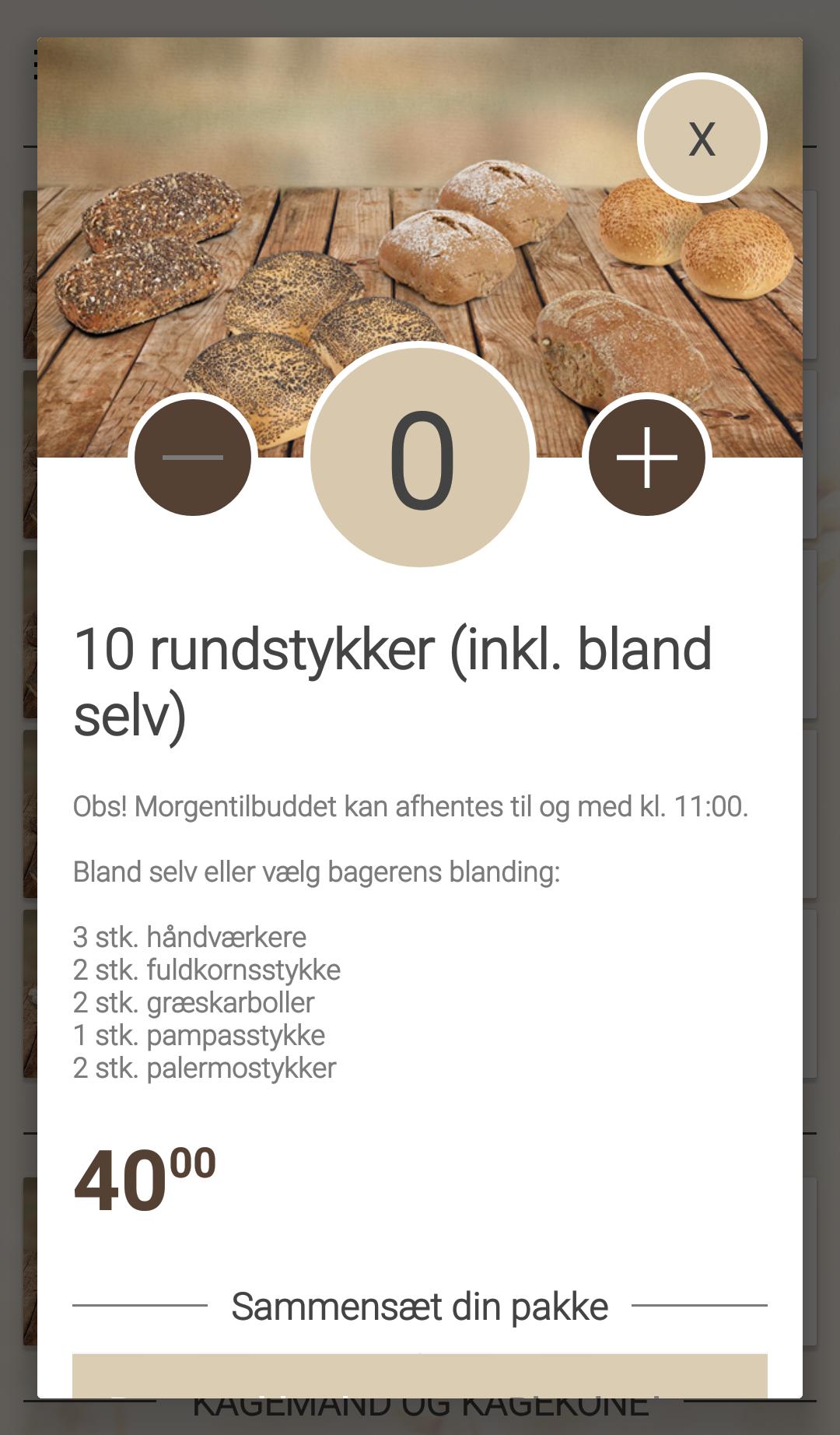This screenshot has height=1435, width=840.
Task: Decrease rundstykker quantity with minus
Action: click(193, 456)
